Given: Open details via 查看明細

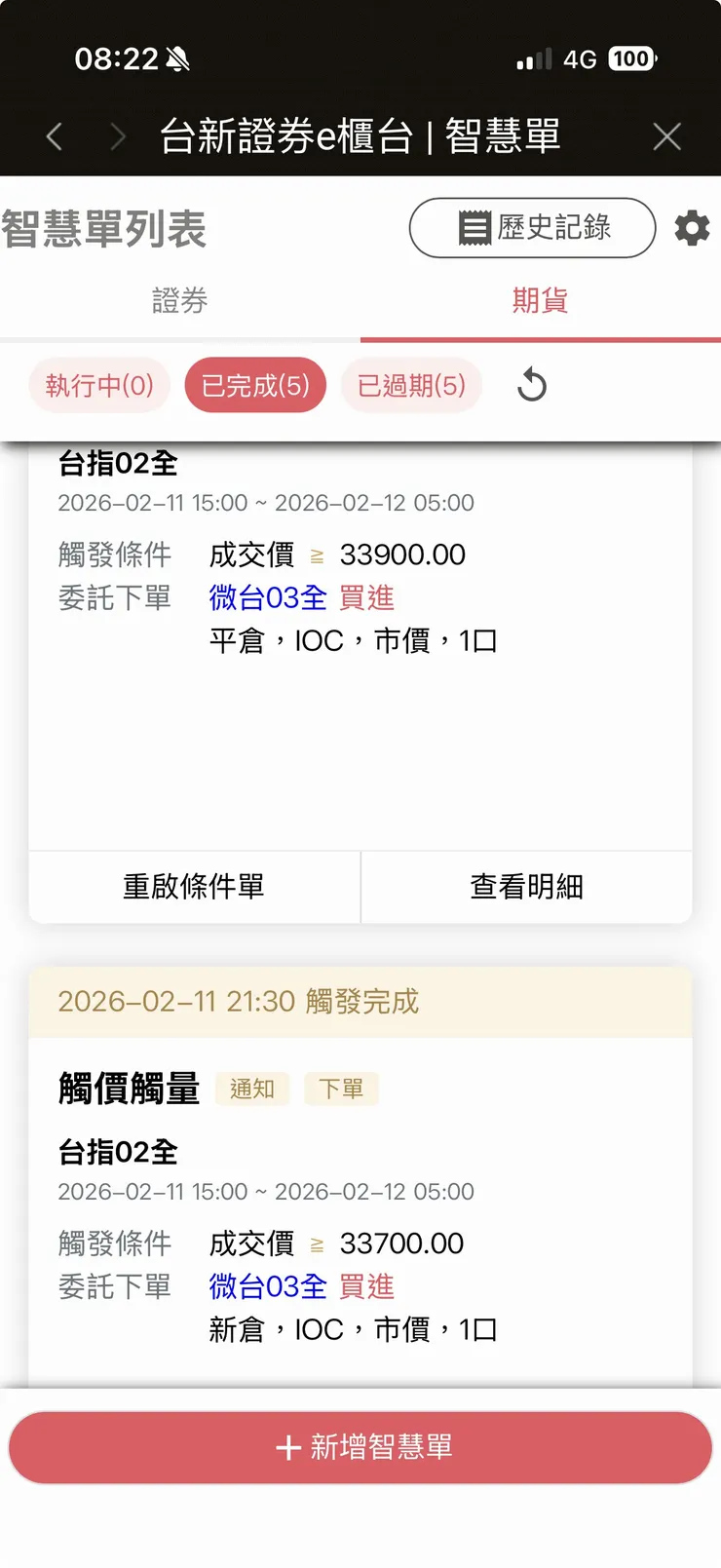Looking at the screenshot, I should pyautogui.click(x=526, y=887).
